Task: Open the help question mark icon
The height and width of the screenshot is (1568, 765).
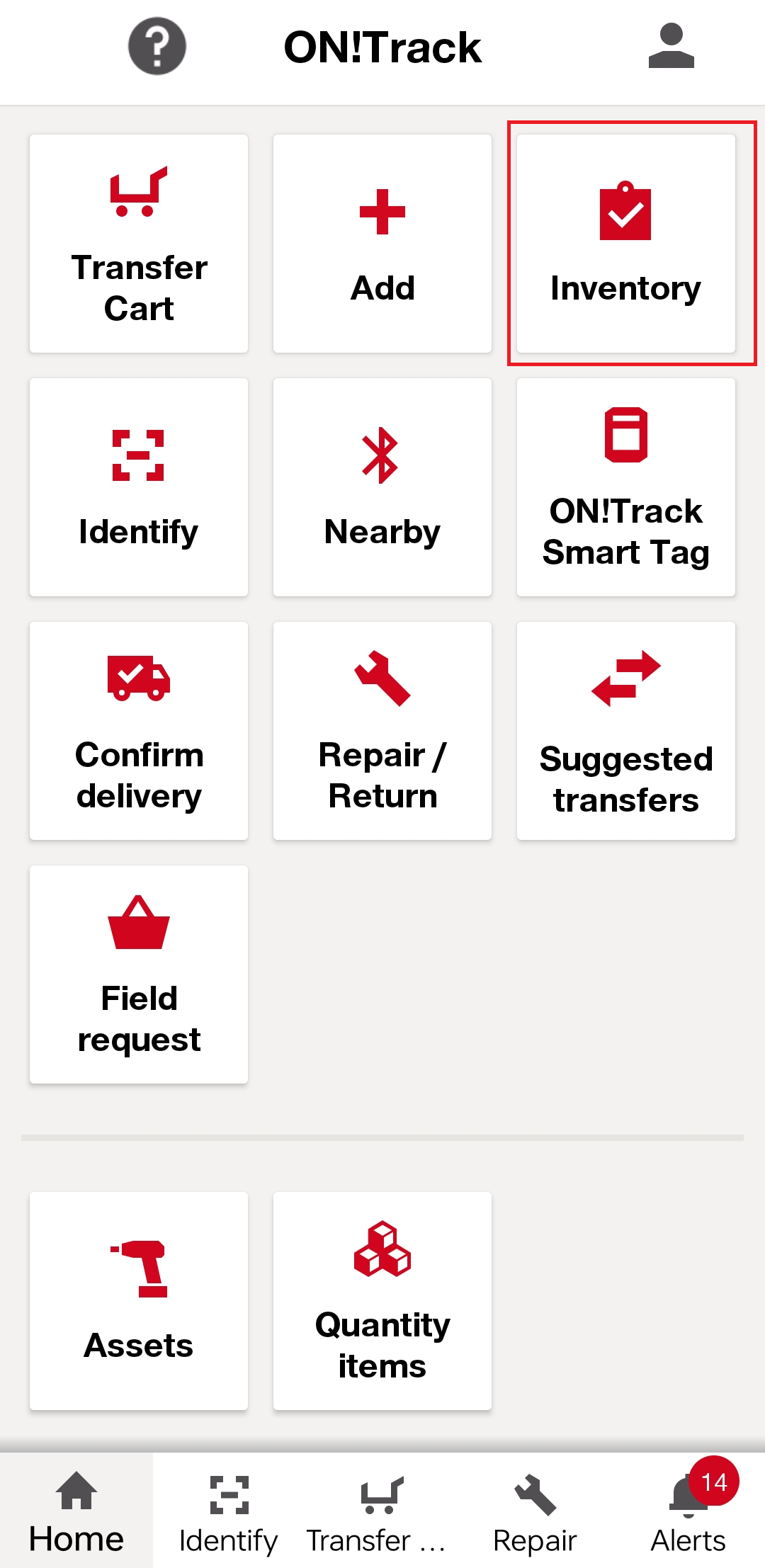Action: tap(157, 46)
